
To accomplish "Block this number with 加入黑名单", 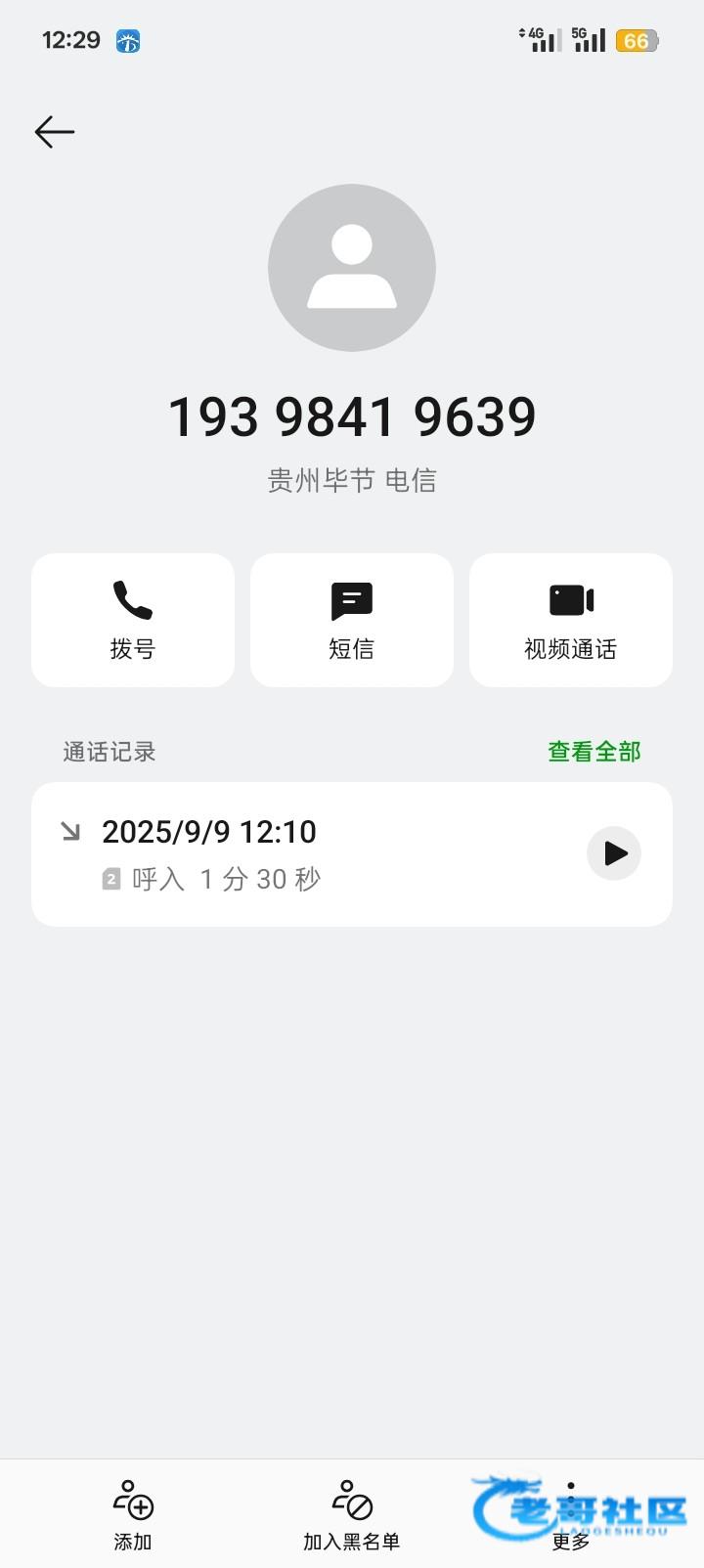I will [x=352, y=1514].
